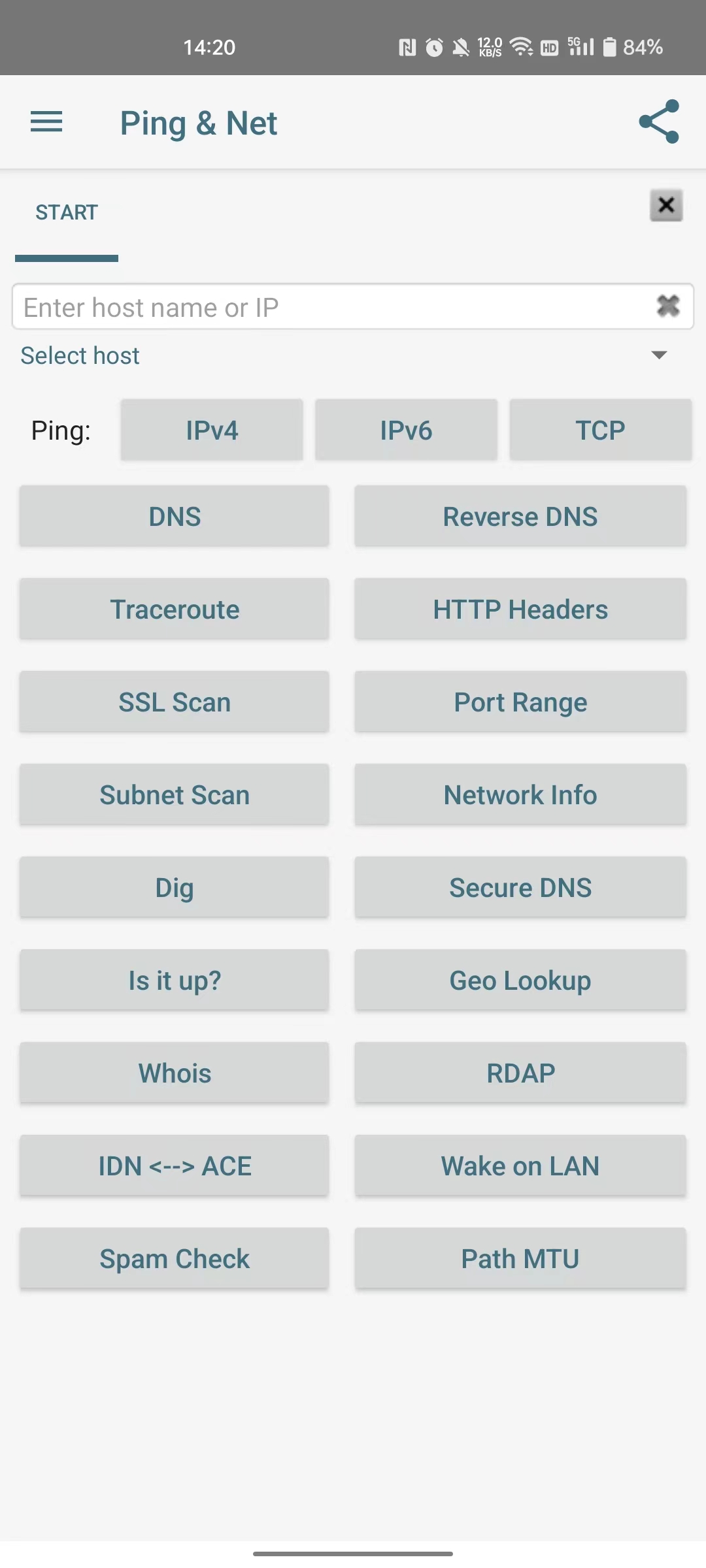Open the Port Range scanner

click(520, 702)
